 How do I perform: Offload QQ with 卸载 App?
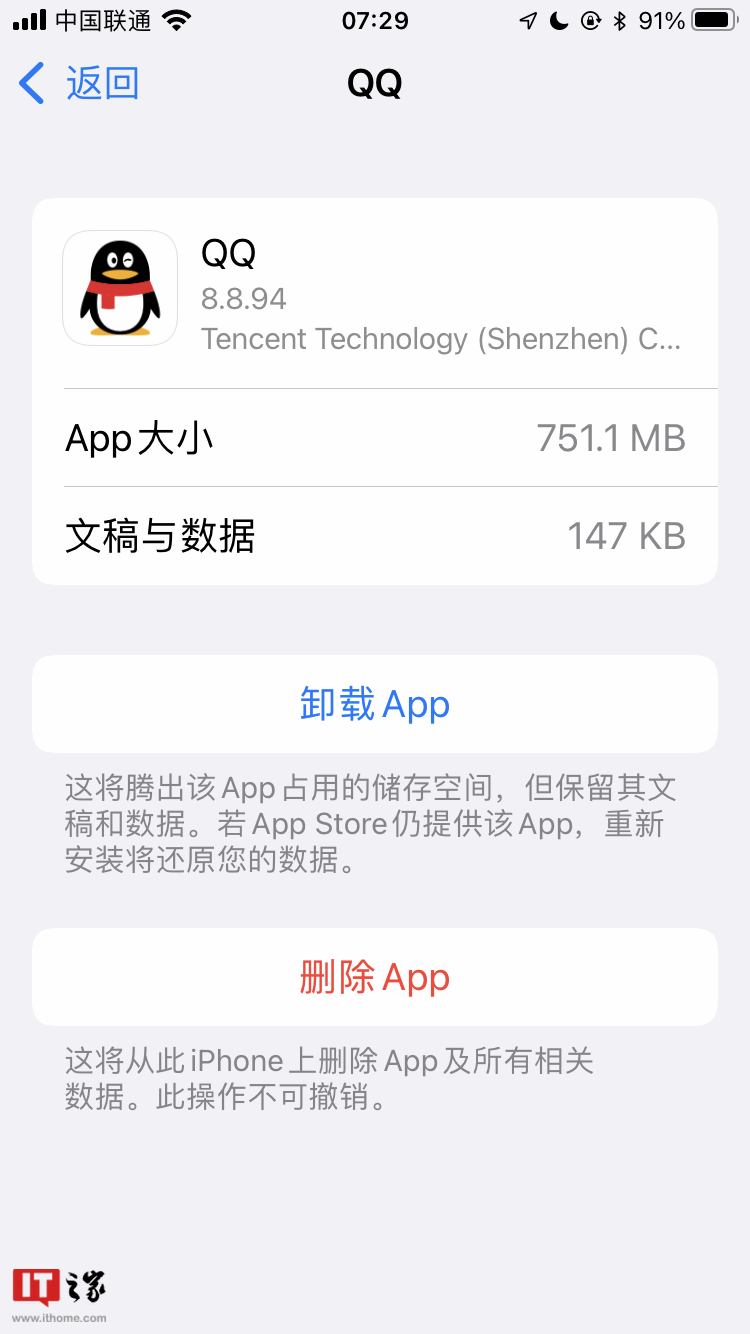375,704
